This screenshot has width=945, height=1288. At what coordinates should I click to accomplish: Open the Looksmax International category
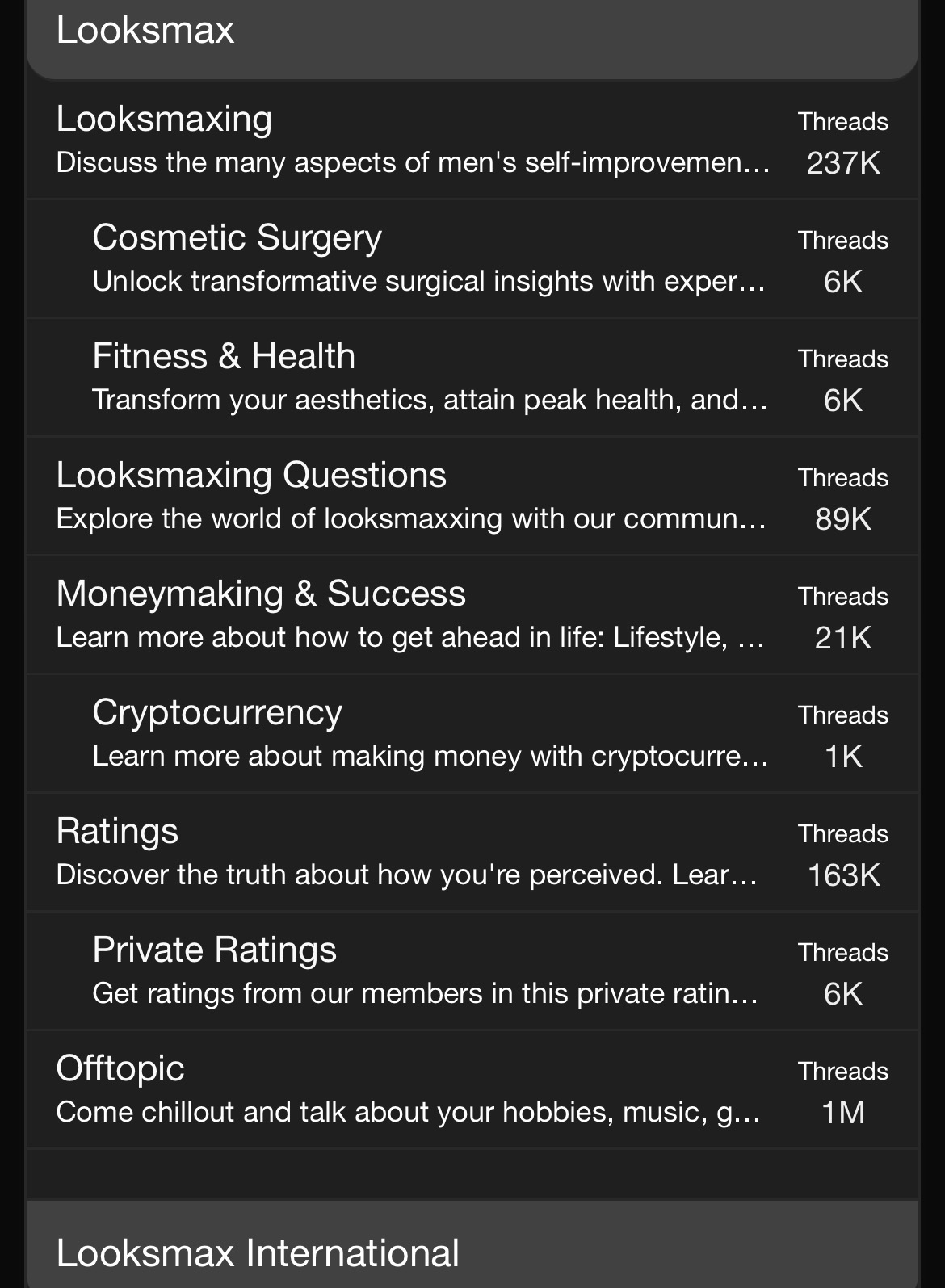[258, 1252]
